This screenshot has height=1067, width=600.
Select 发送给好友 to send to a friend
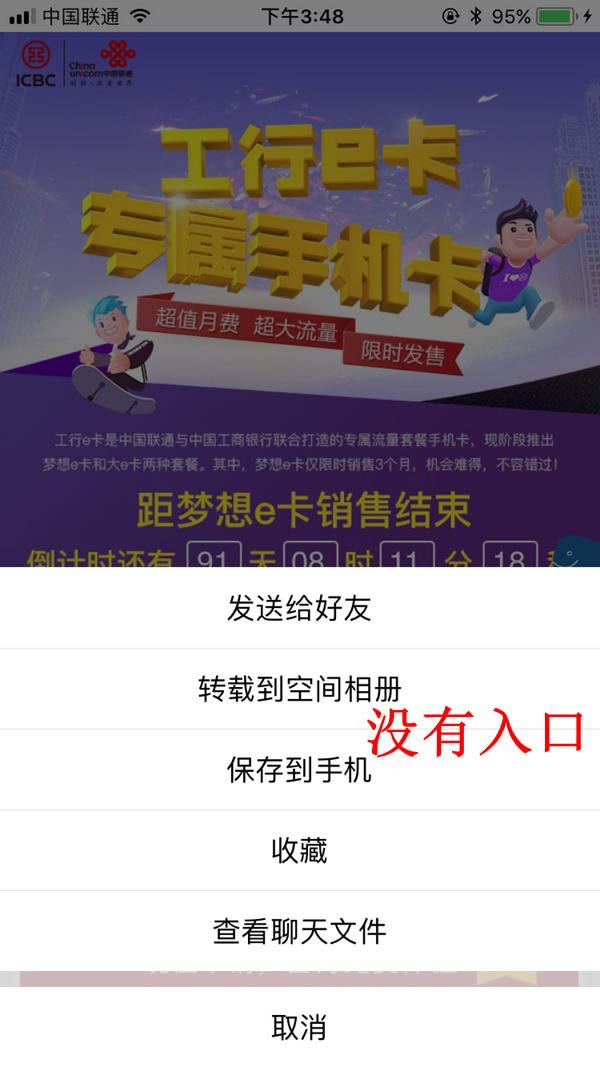pos(299,608)
